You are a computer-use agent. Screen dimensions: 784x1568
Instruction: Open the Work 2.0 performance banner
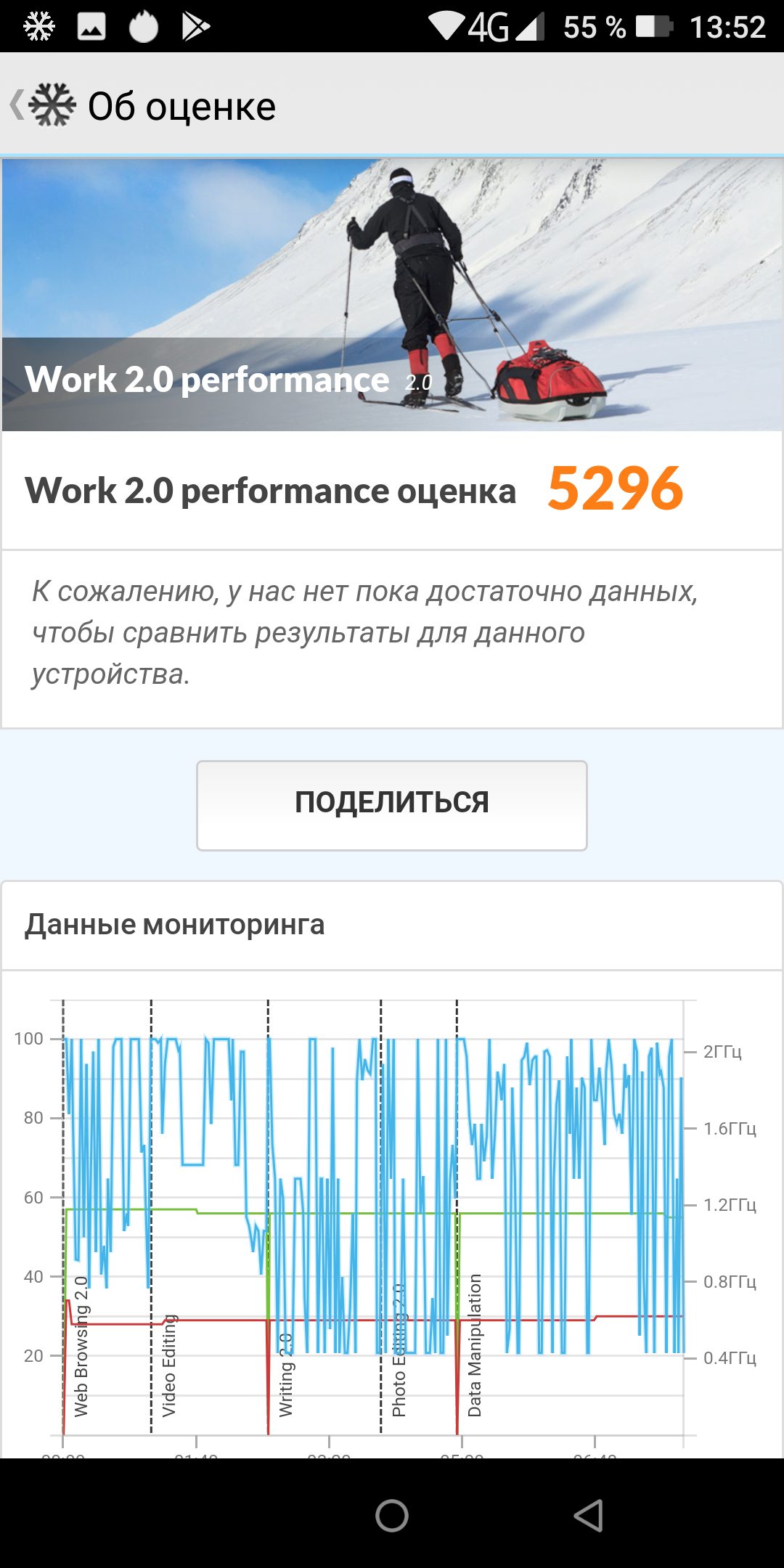(392, 295)
